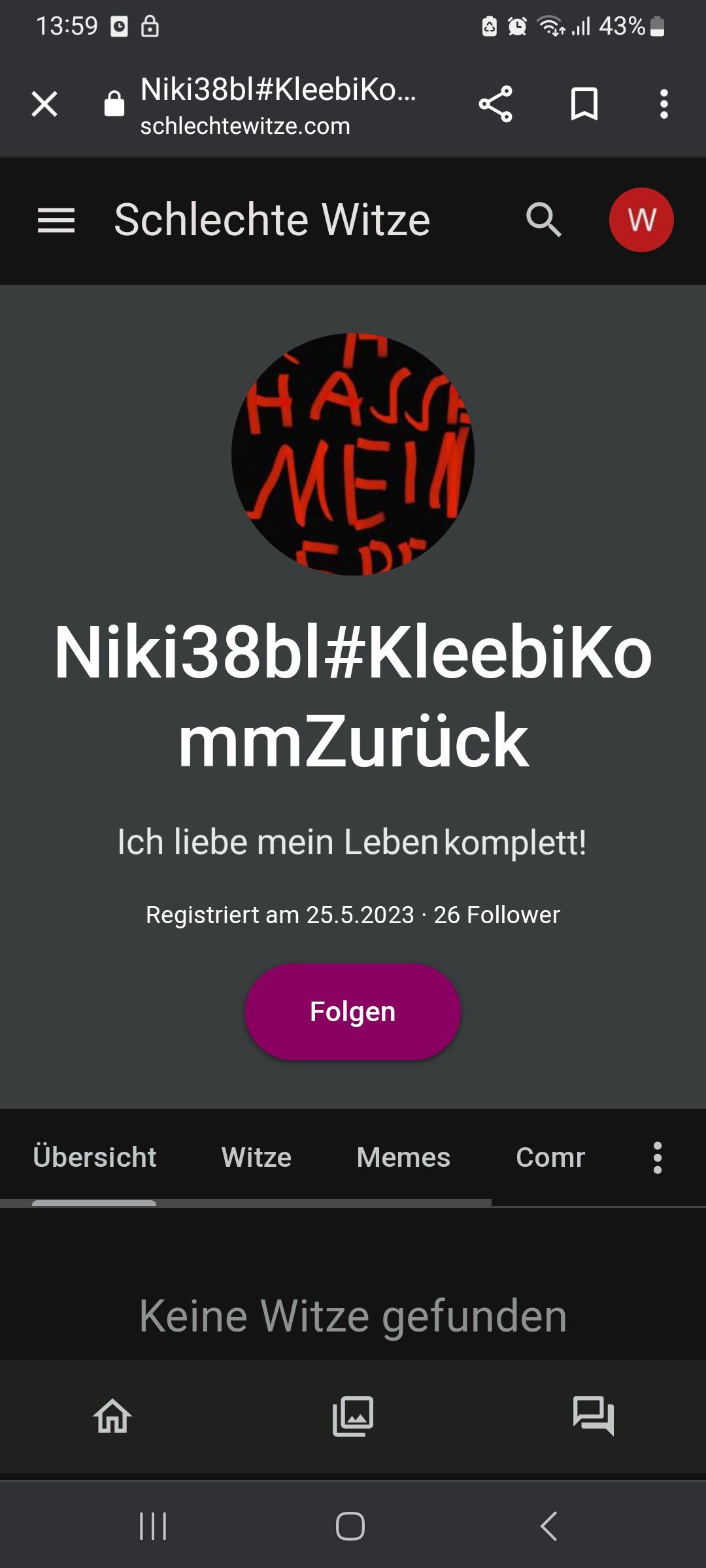Go back using the system back button
Screen dimensions: 706x1568
[549, 1526]
